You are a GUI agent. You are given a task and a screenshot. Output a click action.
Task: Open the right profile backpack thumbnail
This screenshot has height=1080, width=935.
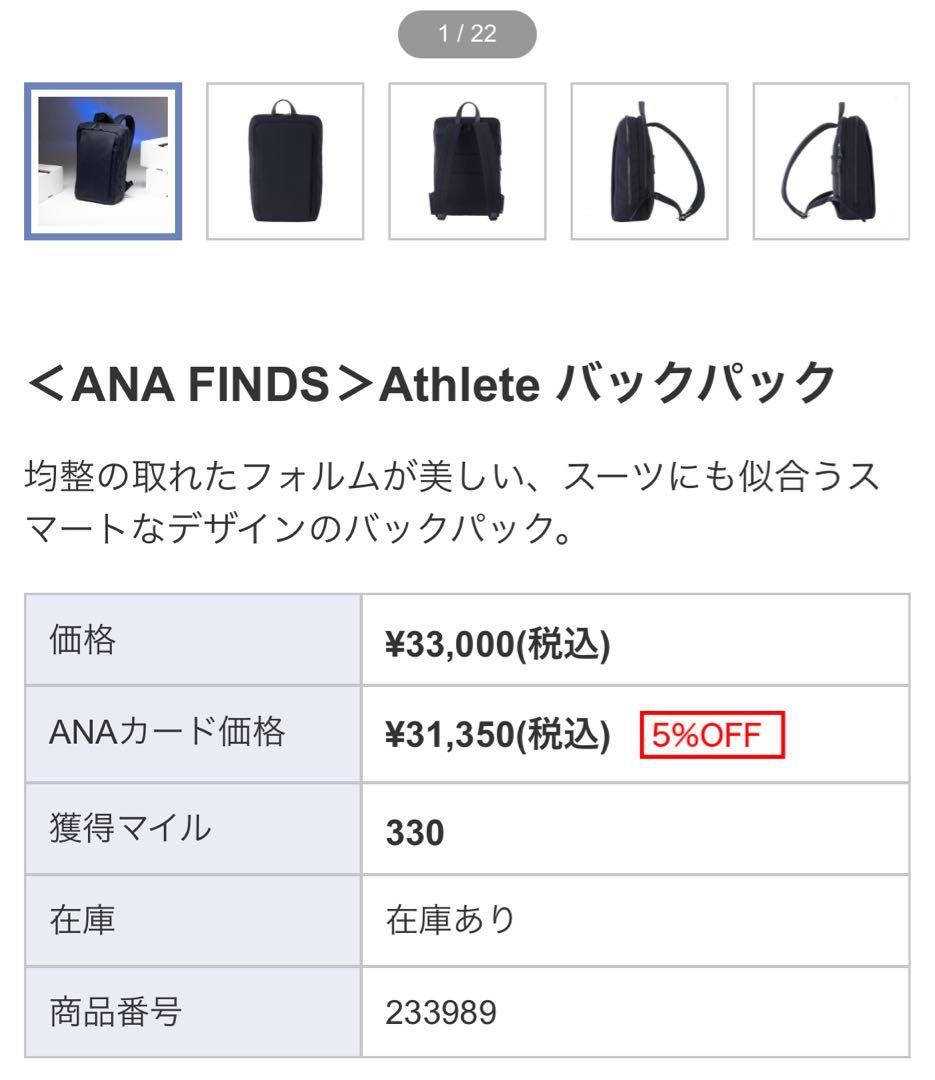pyautogui.click(x=829, y=162)
